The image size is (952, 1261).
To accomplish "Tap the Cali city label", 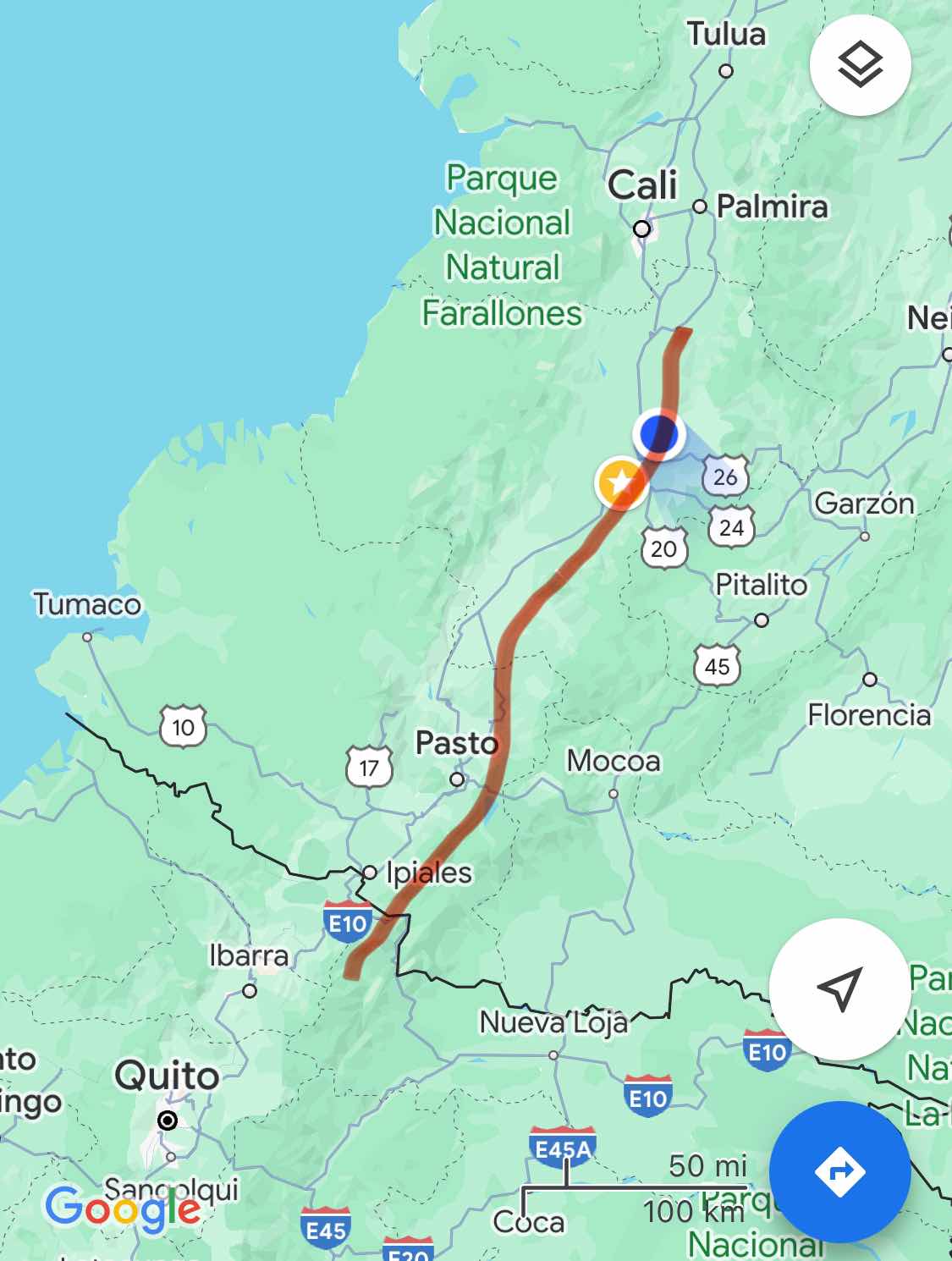I will point(642,186).
